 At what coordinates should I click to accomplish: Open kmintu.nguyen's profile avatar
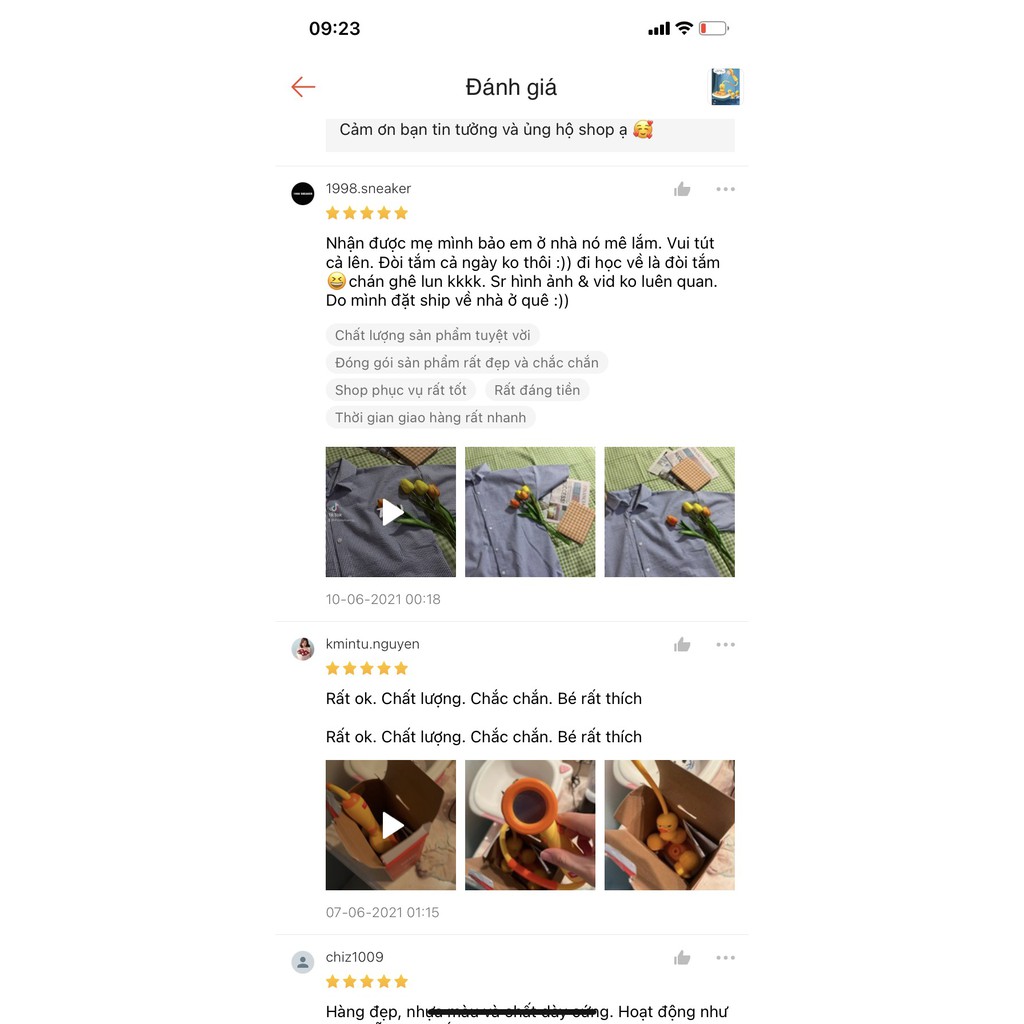(303, 649)
